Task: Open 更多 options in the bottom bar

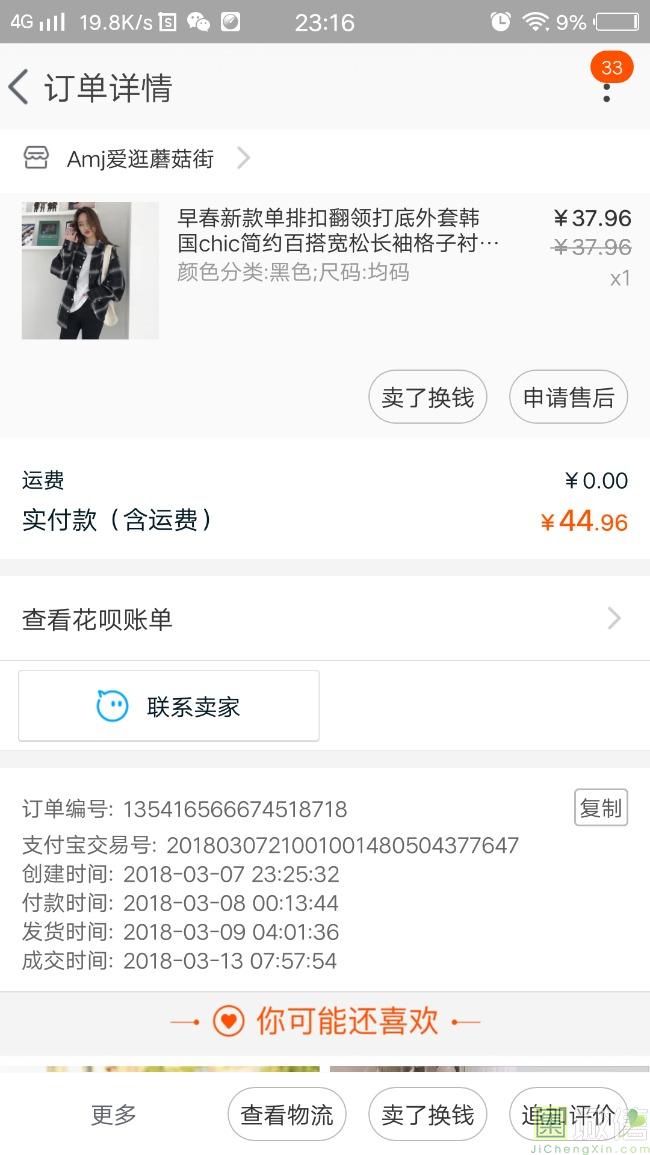Action: click(x=113, y=1114)
